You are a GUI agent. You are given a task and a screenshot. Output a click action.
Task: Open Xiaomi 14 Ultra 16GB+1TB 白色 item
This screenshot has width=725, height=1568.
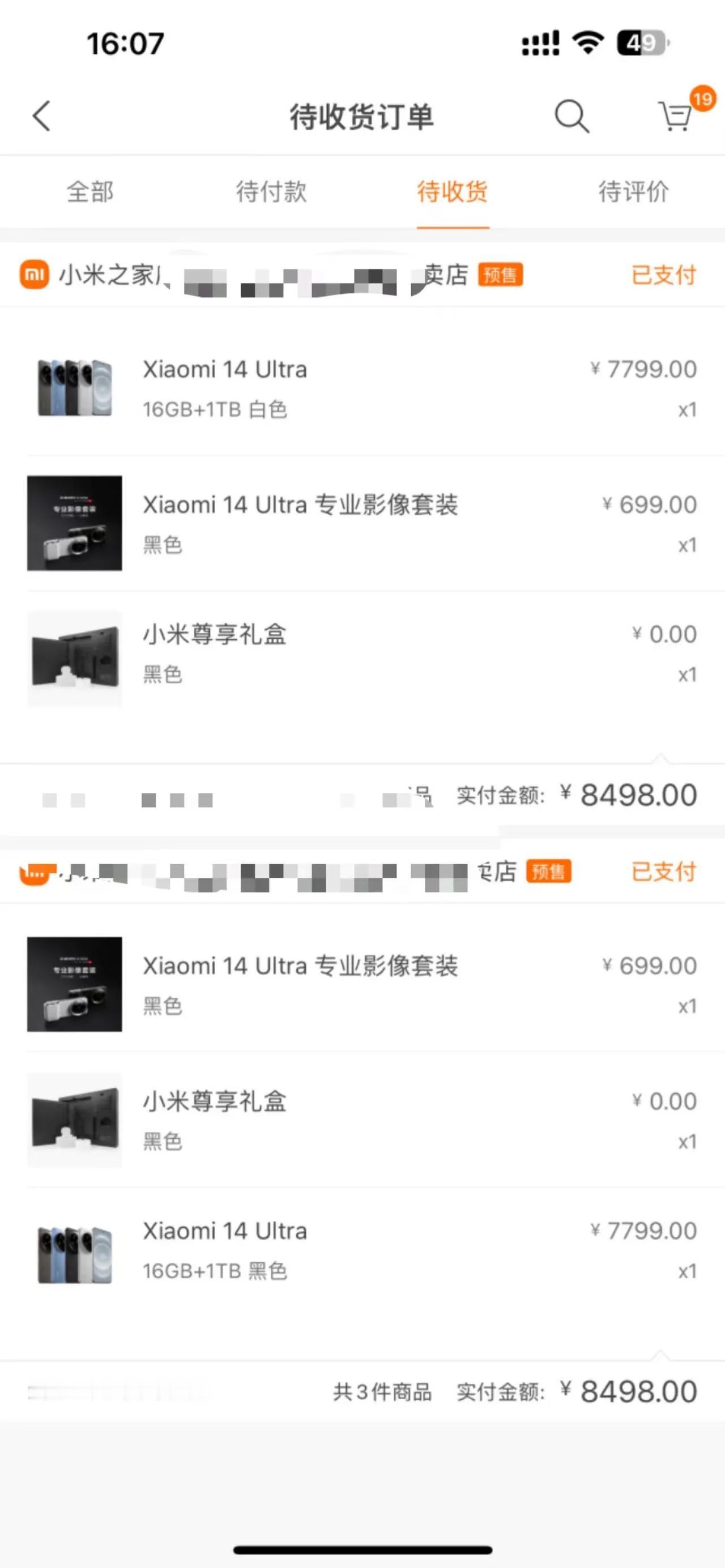(x=362, y=388)
